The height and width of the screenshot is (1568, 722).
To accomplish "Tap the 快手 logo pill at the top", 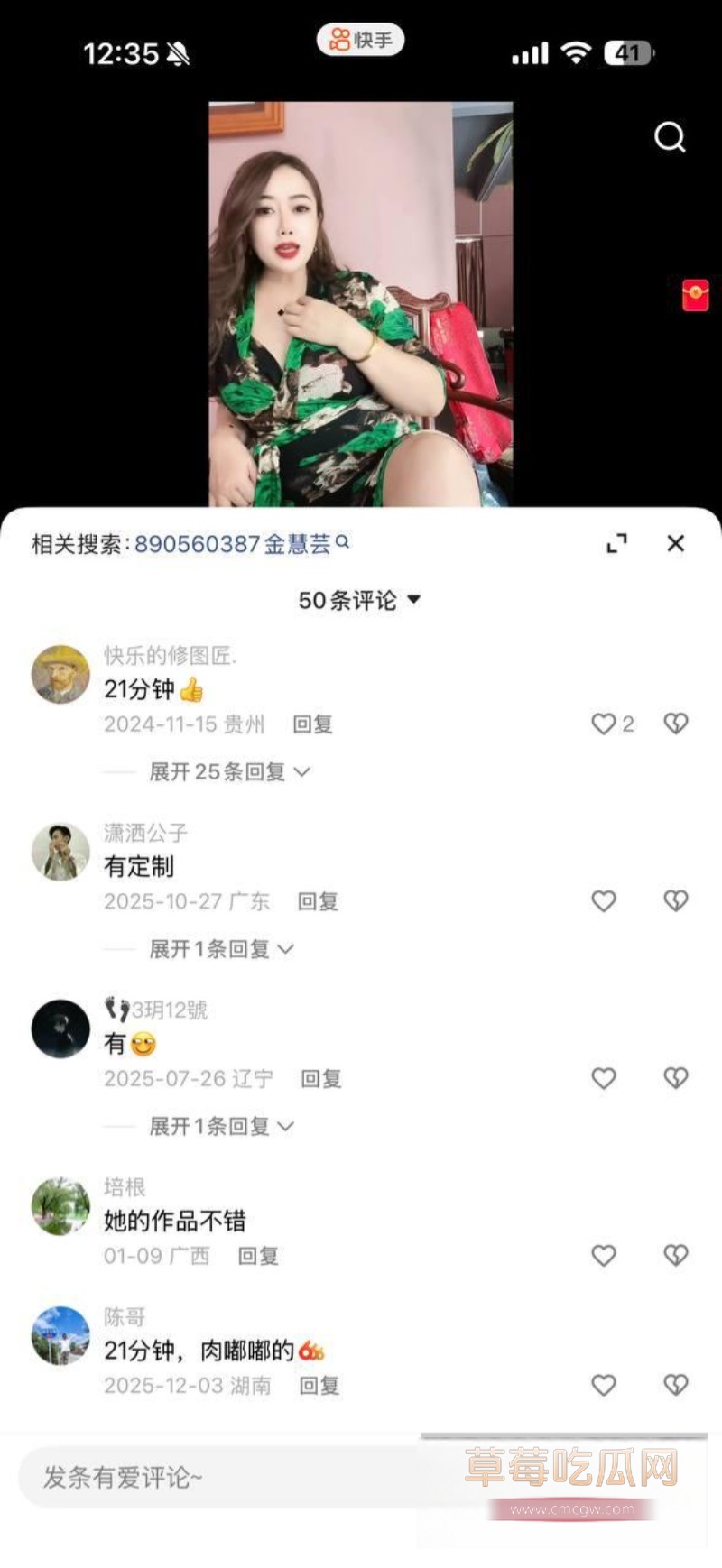I will tap(359, 40).
